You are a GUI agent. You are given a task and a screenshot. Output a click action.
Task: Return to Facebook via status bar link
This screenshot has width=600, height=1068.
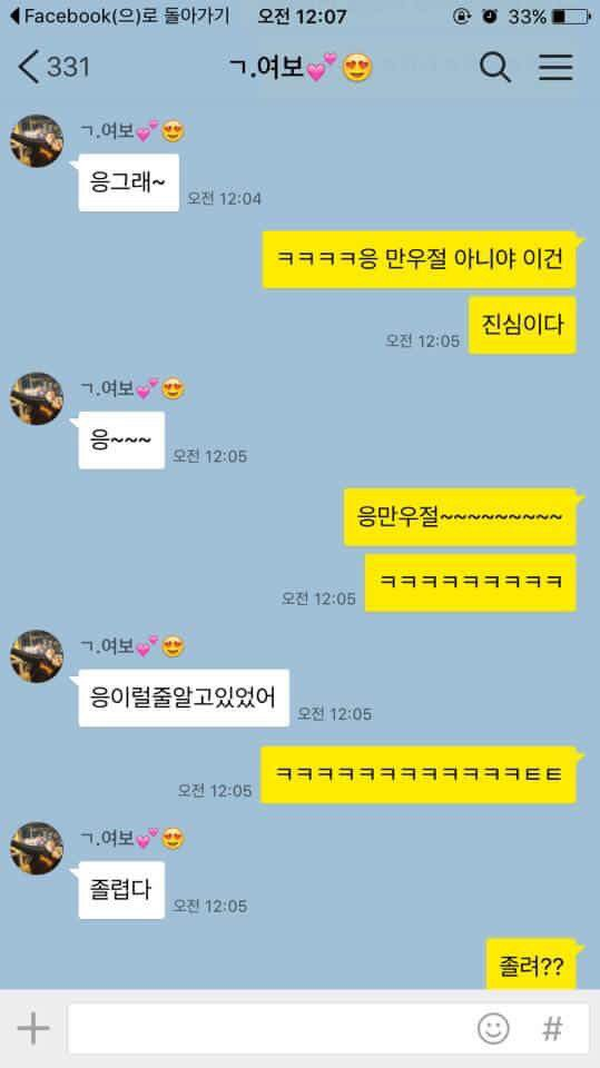pos(120,17)
